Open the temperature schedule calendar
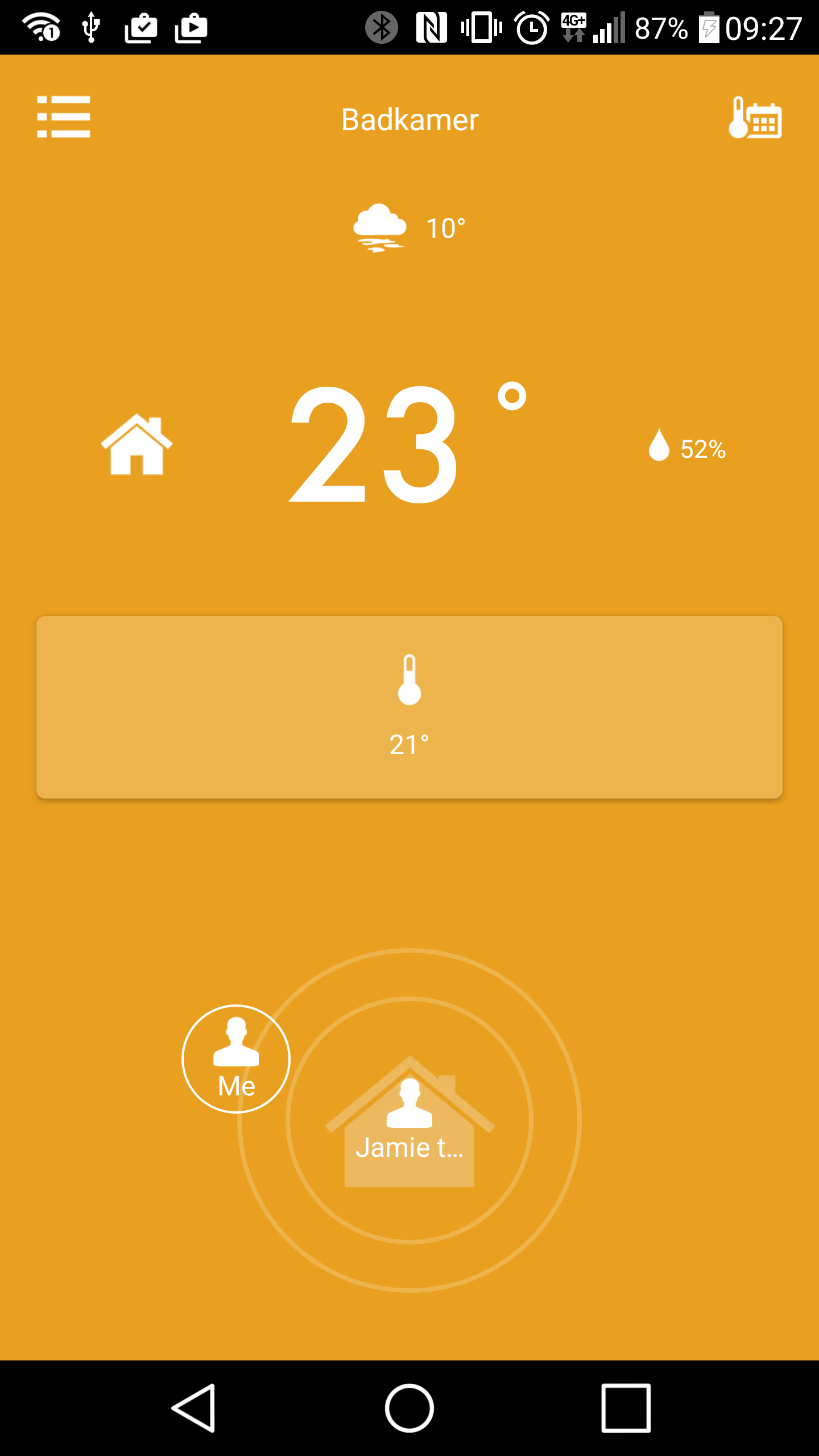 [755, 118]
